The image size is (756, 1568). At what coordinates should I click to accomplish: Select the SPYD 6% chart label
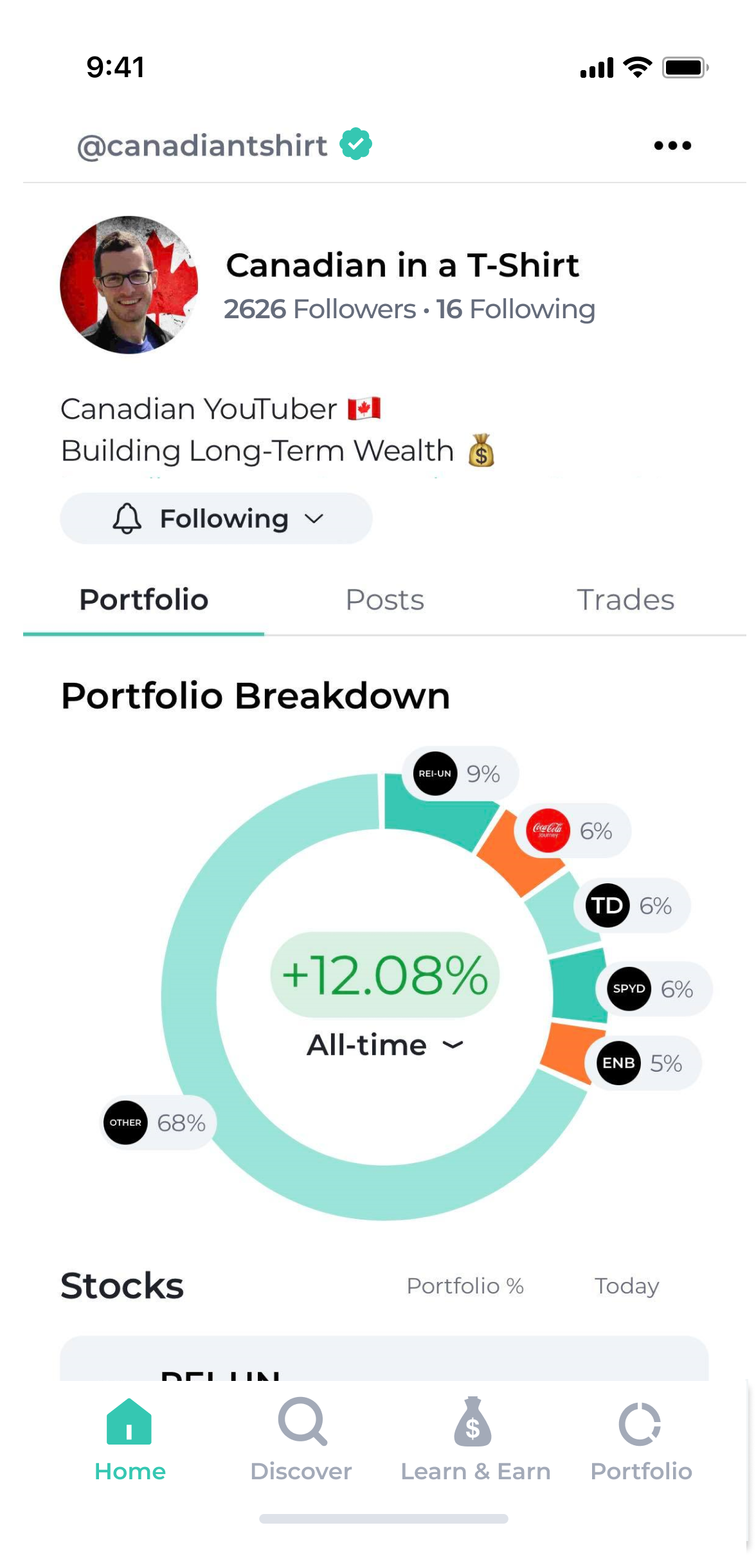652,989
